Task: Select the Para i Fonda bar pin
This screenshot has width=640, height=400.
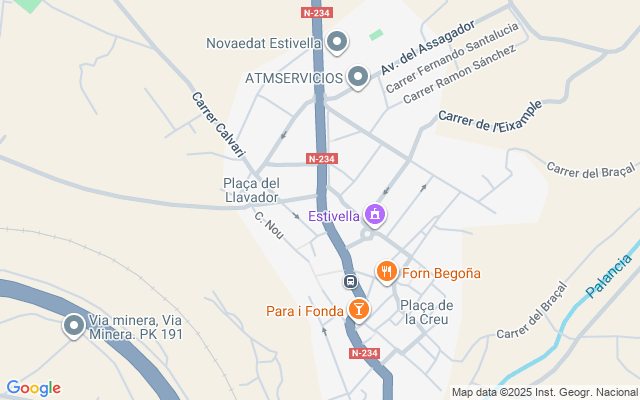Action: tap(357, 311)
